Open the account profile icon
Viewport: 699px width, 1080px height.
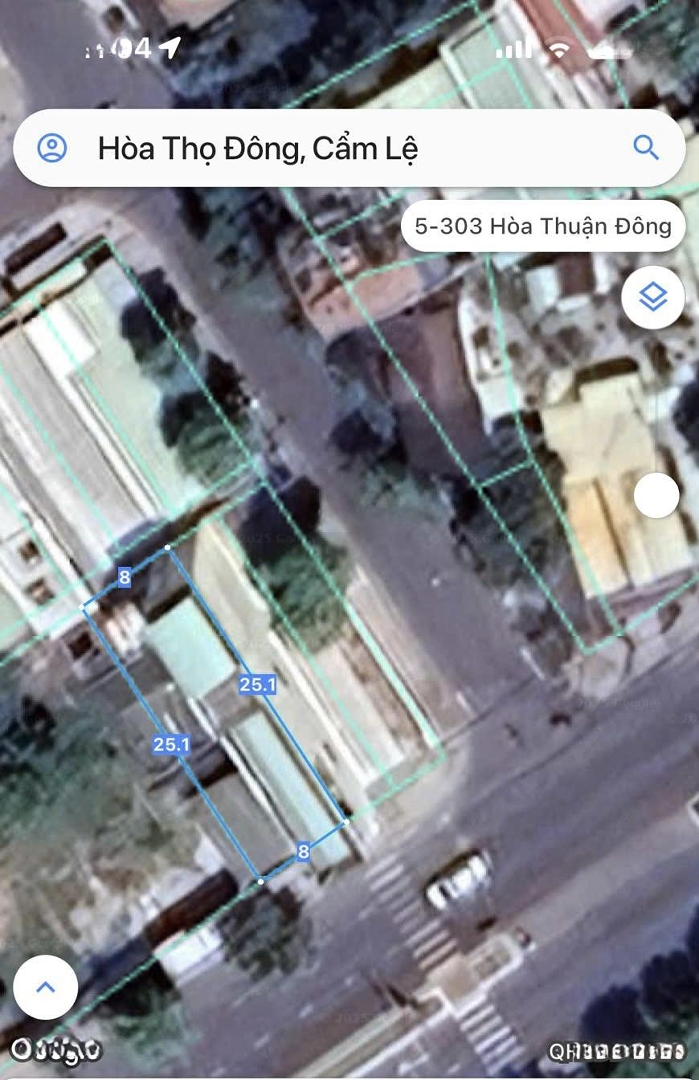[x=52, y=148]
